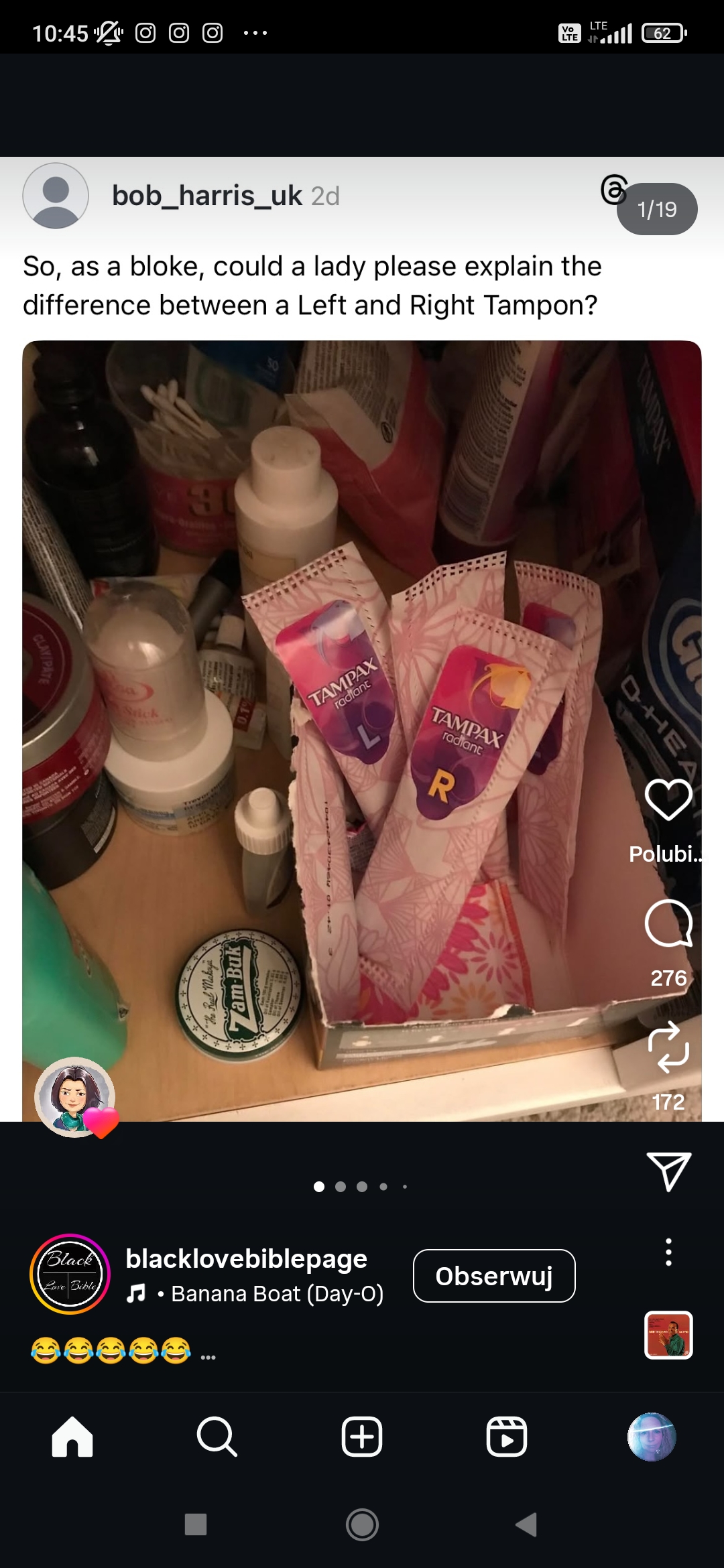Tap the avatar with the heart badge

(75, 1097)
